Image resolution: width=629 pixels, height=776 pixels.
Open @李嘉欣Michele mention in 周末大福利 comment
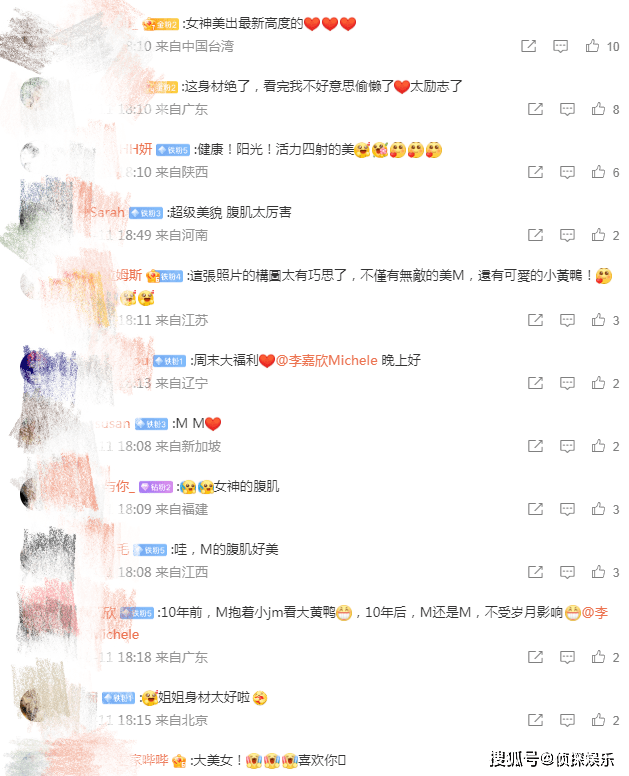point(326,361)
